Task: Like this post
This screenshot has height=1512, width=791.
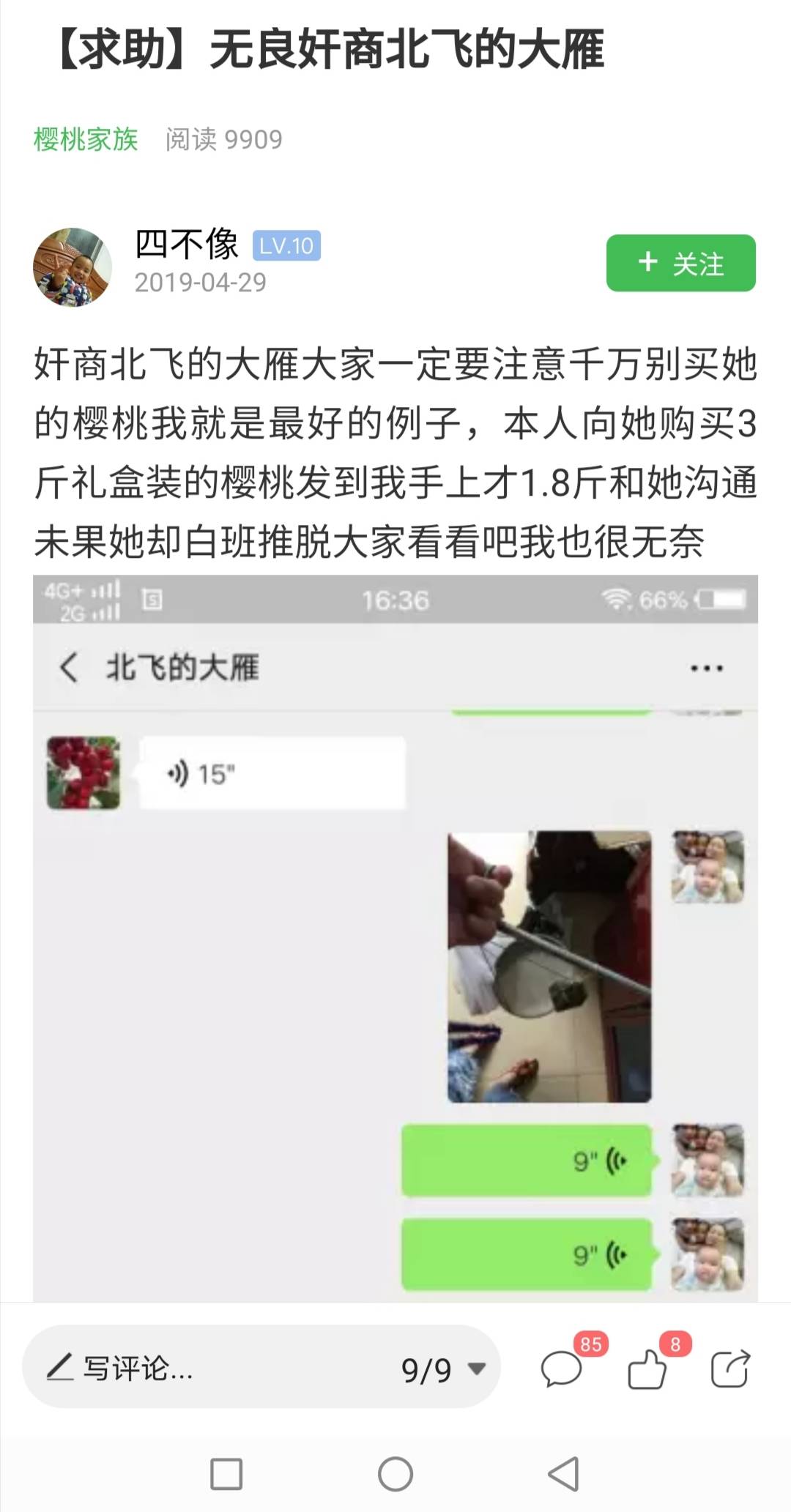Action: (x=647, y=1369)
